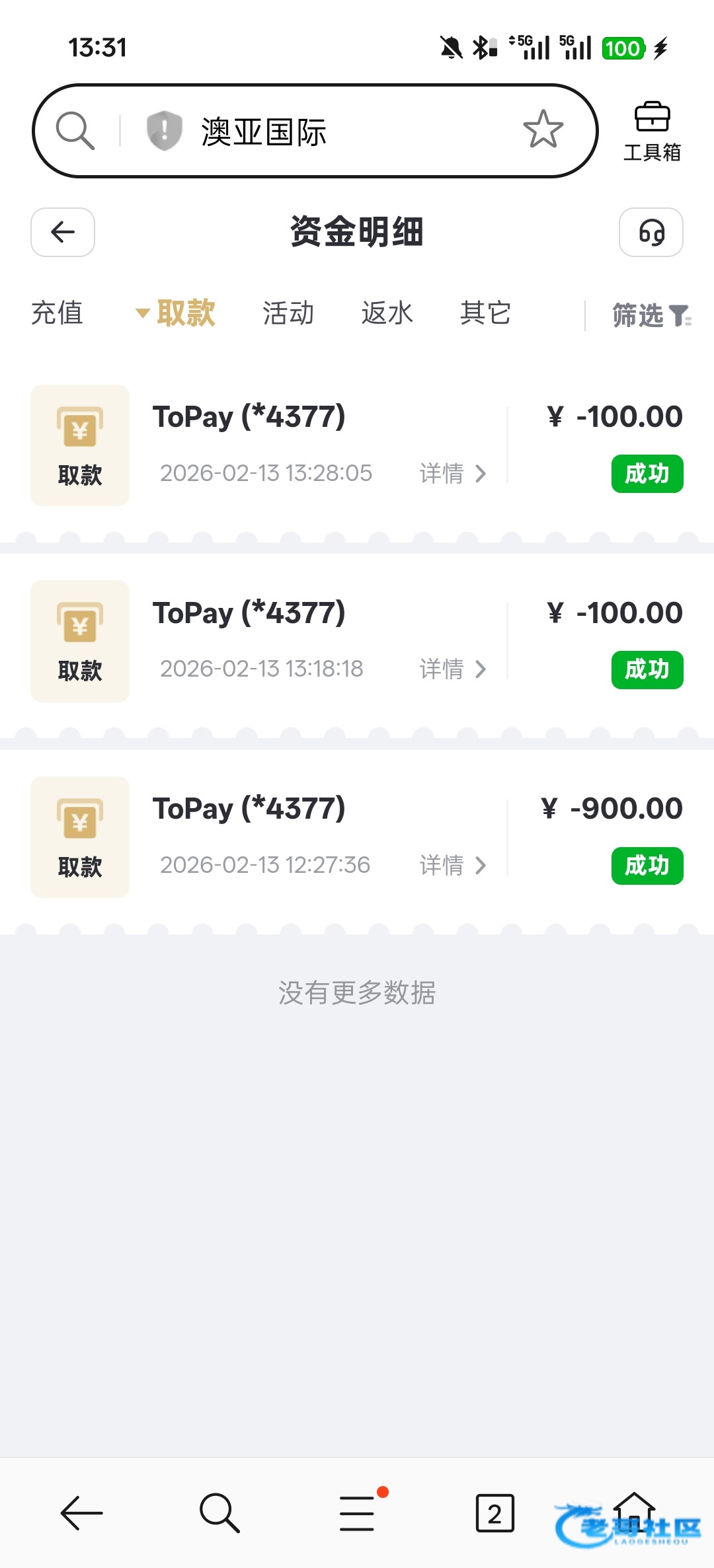Switch to the 充值 tab
Screen dimensions: 714x1568
tap(58, 313)
